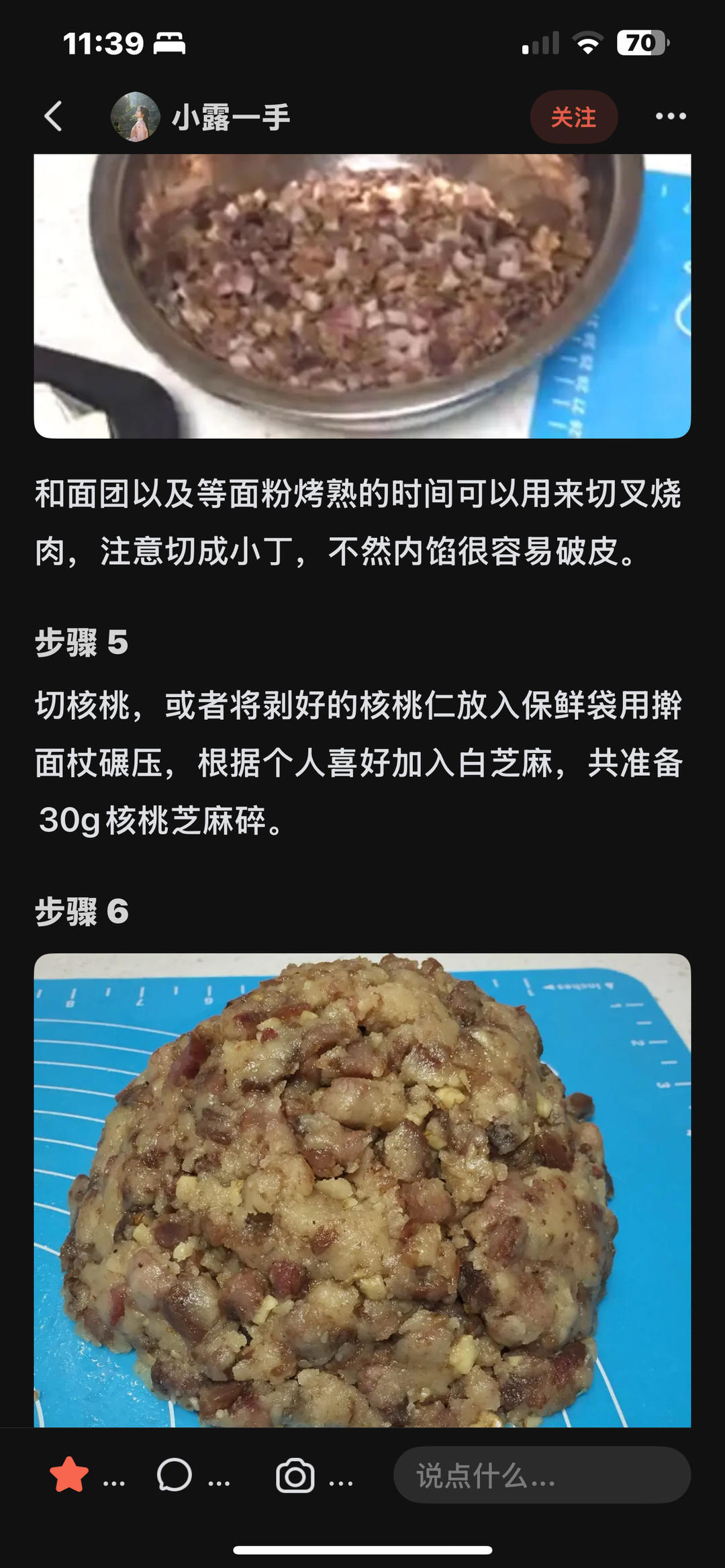The width and height of the screenshot is (725, 1568).
Task: Tap the 说点什么 comment field
Action: (541, 1475)
